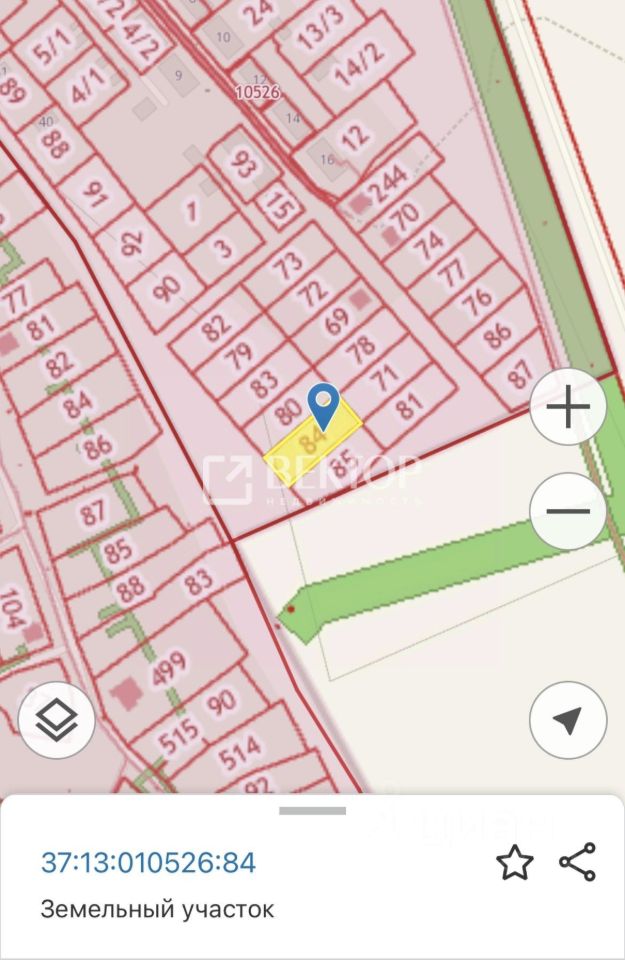This screenshot has height=960, width=625.
Task: Share the selected land plot
Action: 577,862
